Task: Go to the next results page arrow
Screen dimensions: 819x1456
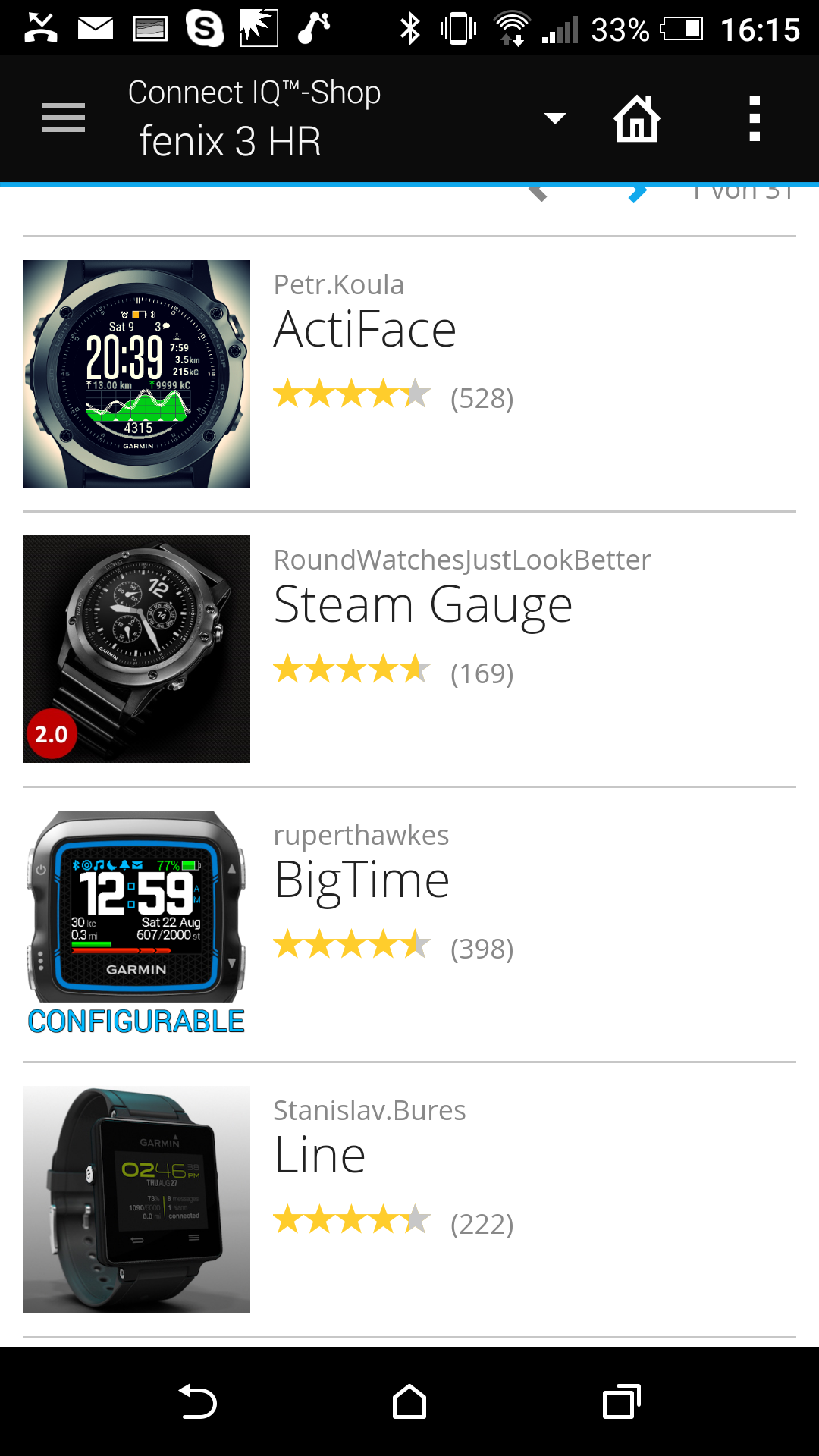Action: click(x=639, y=194)
